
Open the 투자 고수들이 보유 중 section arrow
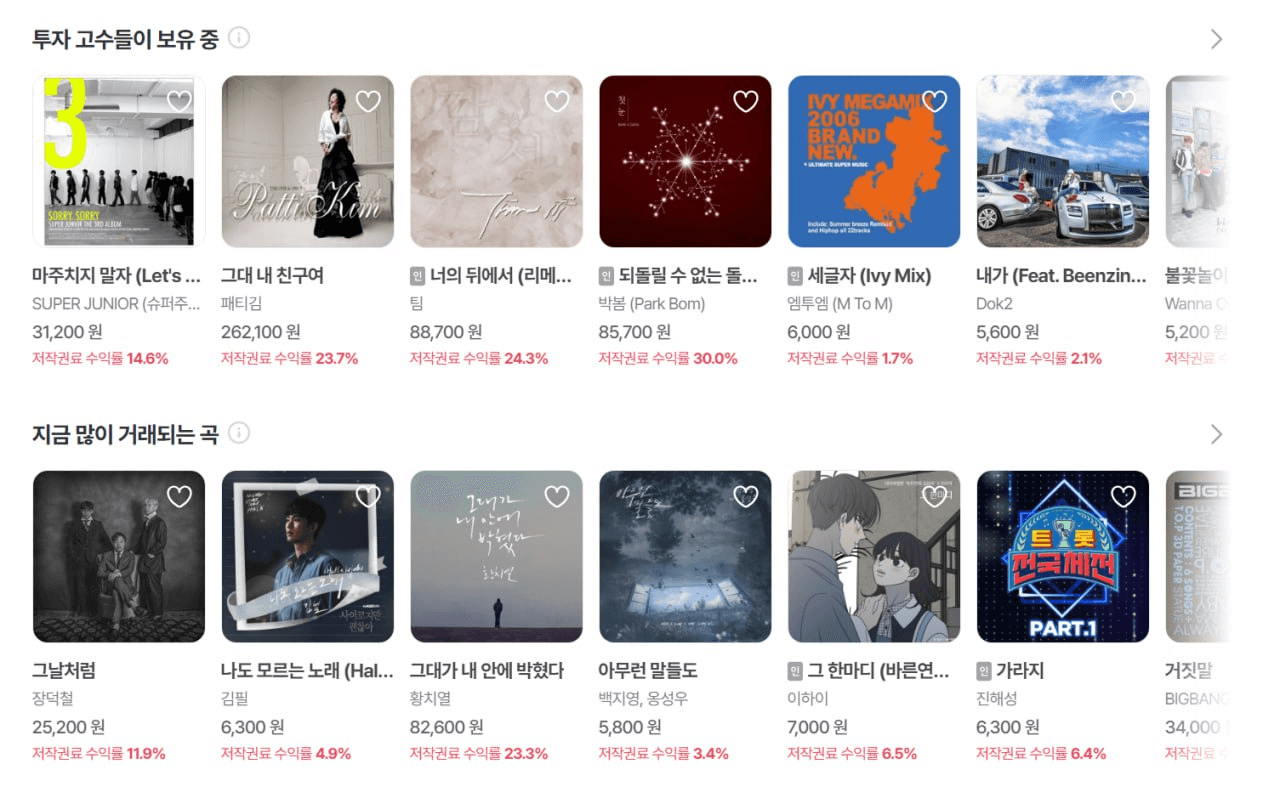coord(1216,39)
